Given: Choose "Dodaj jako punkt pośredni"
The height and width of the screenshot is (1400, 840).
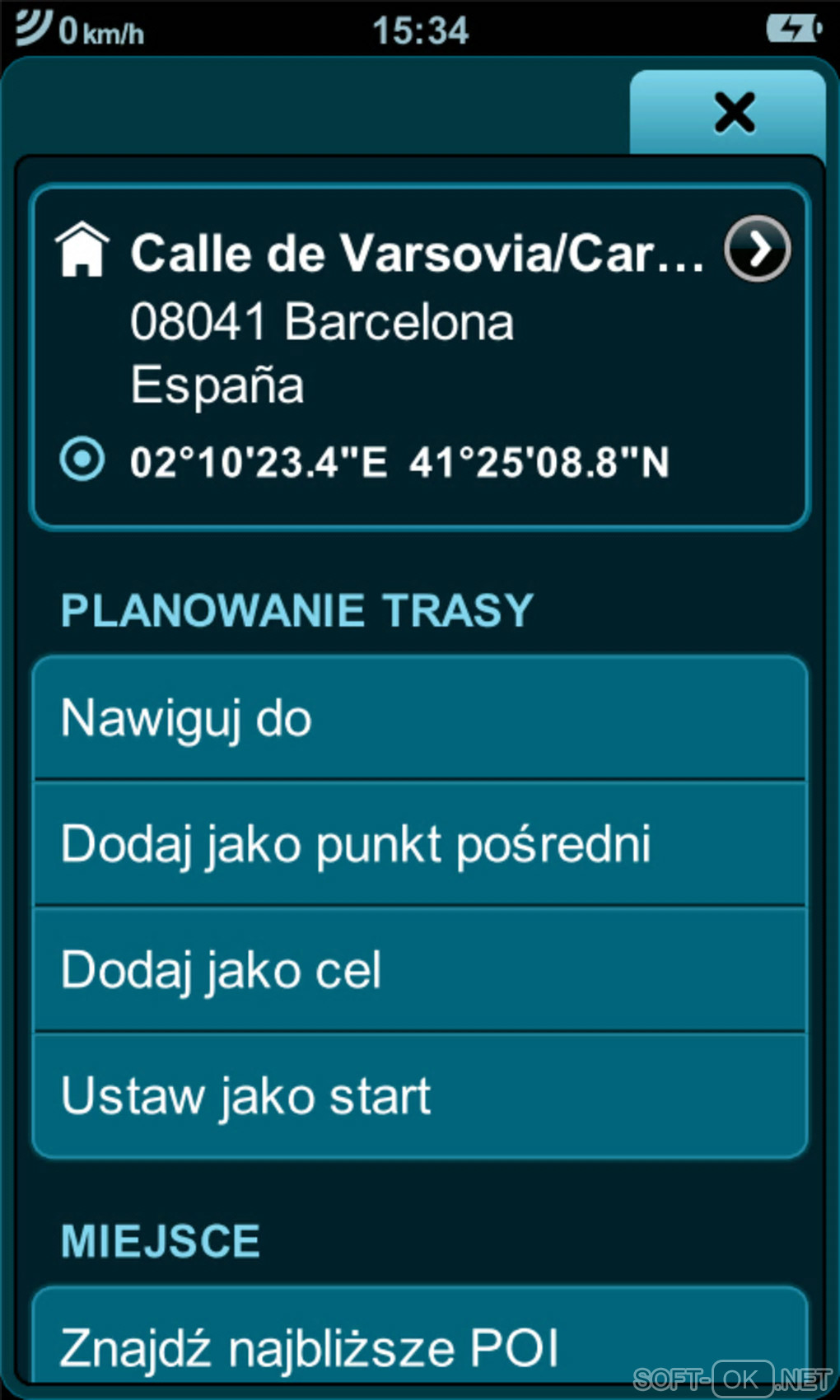Looking at the screenshot, I should point(420,844).
